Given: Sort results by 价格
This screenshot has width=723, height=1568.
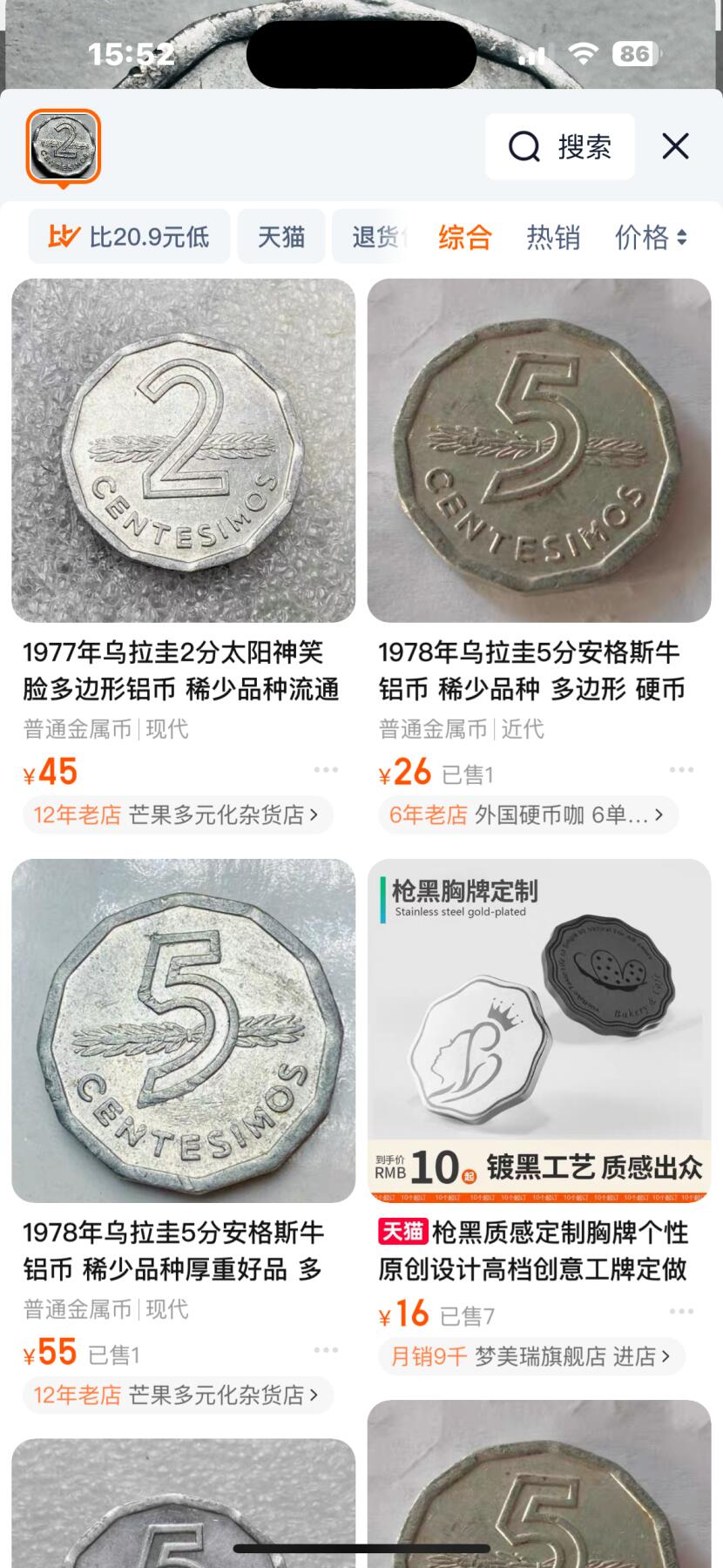Looking at the screenshot, I should (650, 237).
